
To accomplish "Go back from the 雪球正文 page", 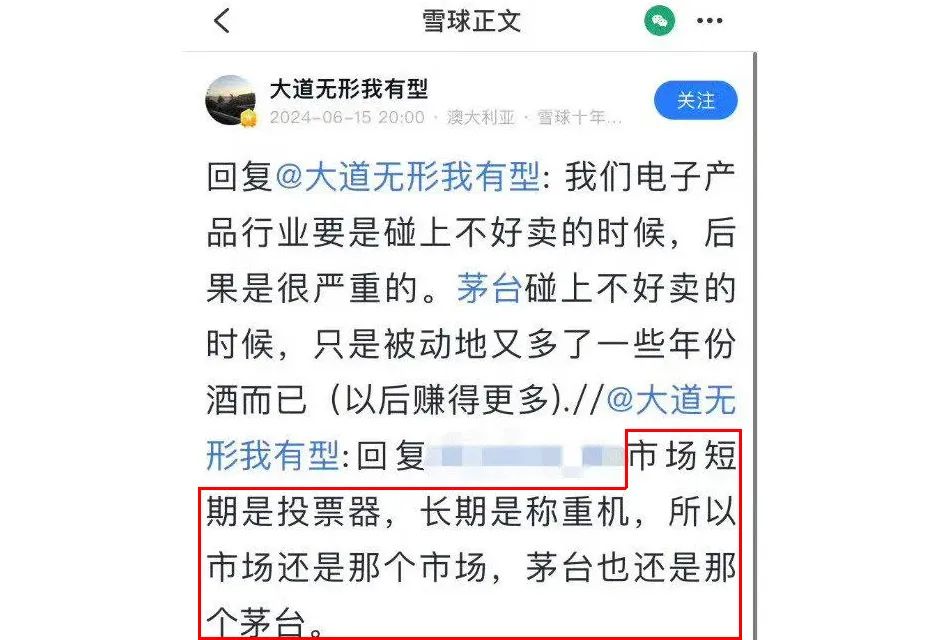I will pyautogui.click(x=222, y=20).
